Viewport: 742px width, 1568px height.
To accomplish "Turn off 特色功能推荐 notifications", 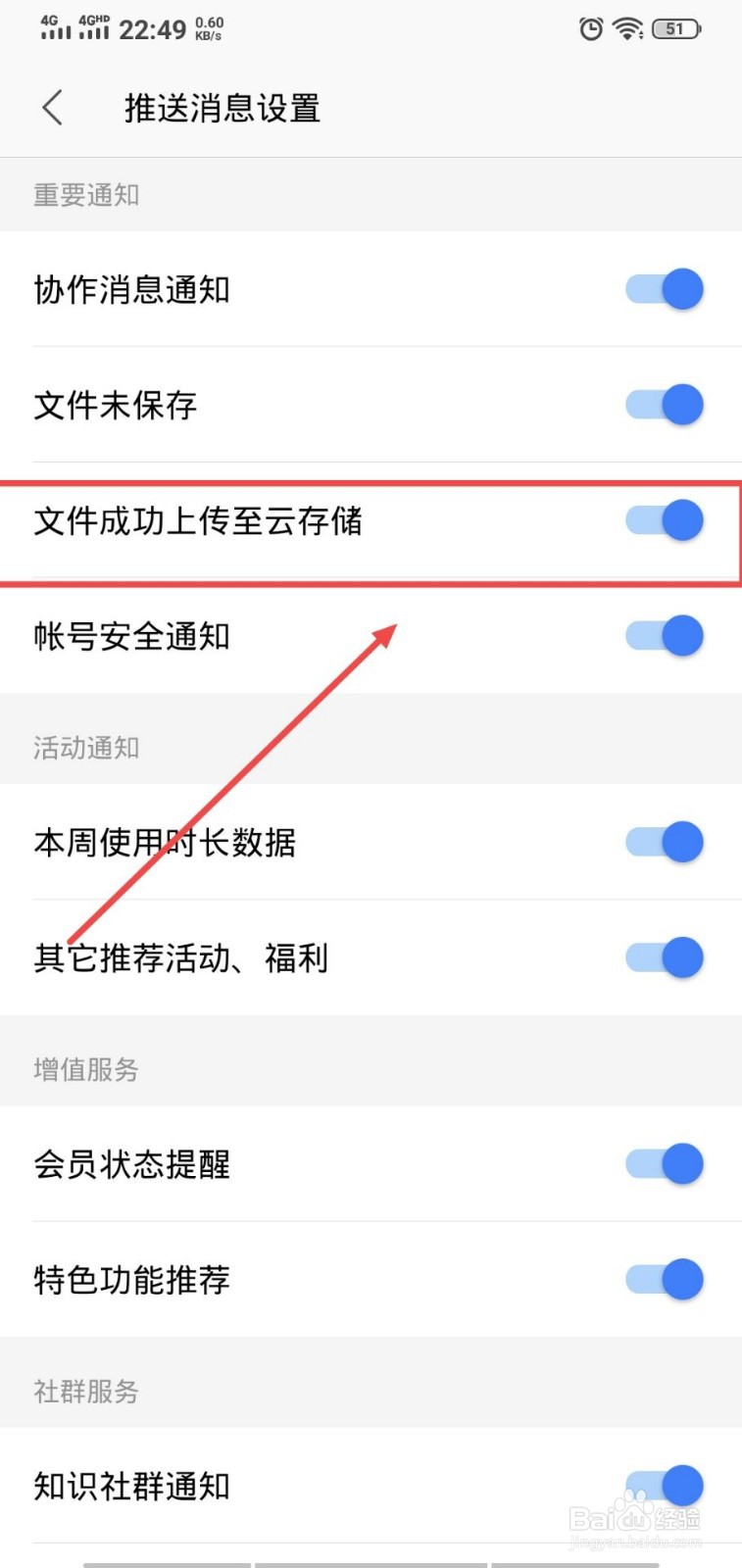I will (665, 1279).
